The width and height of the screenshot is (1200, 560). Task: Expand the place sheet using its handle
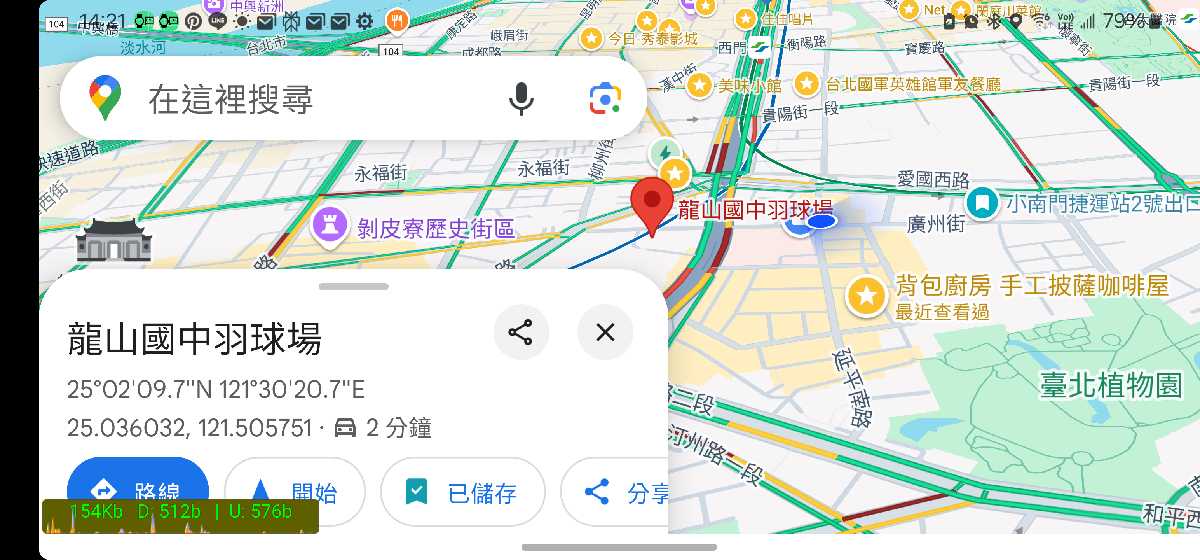354,286
